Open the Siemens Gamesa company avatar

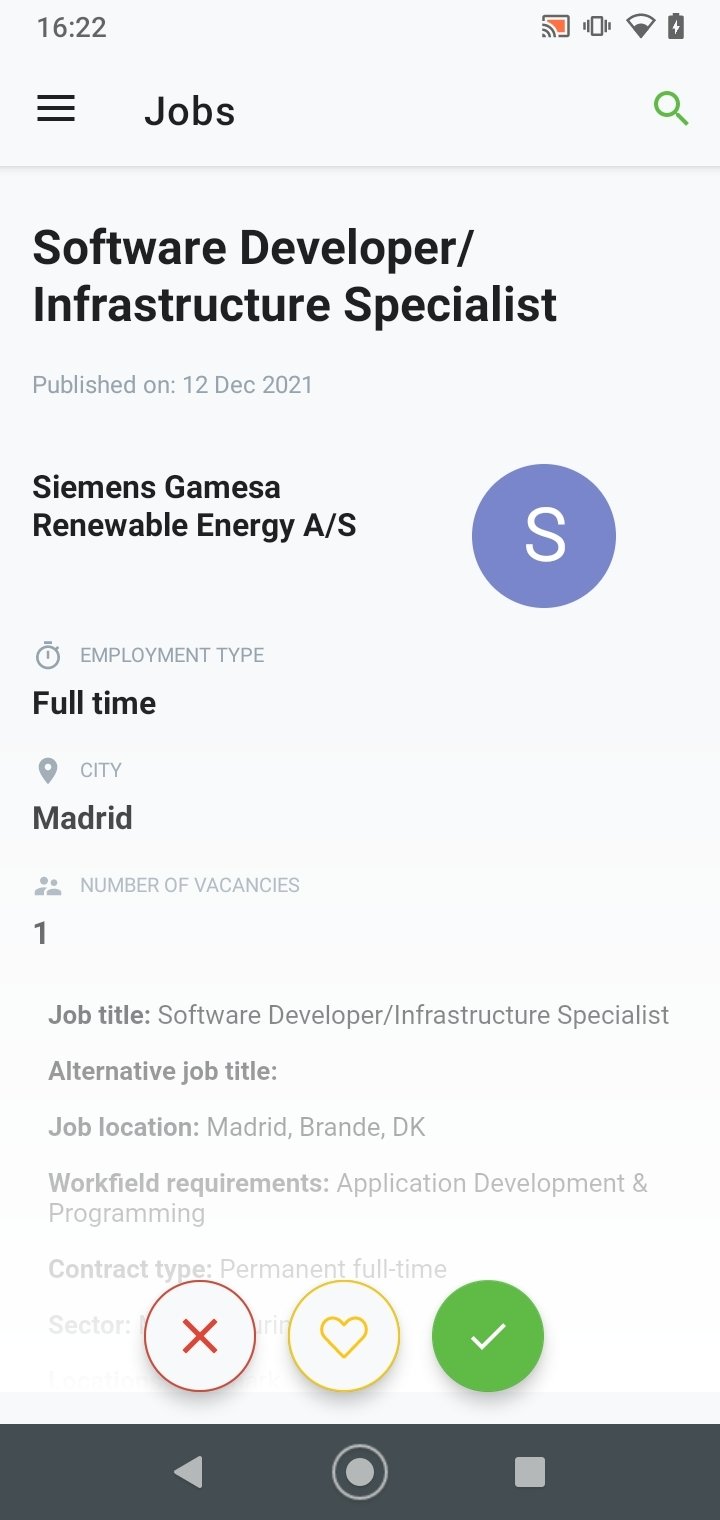pos(544,536)
